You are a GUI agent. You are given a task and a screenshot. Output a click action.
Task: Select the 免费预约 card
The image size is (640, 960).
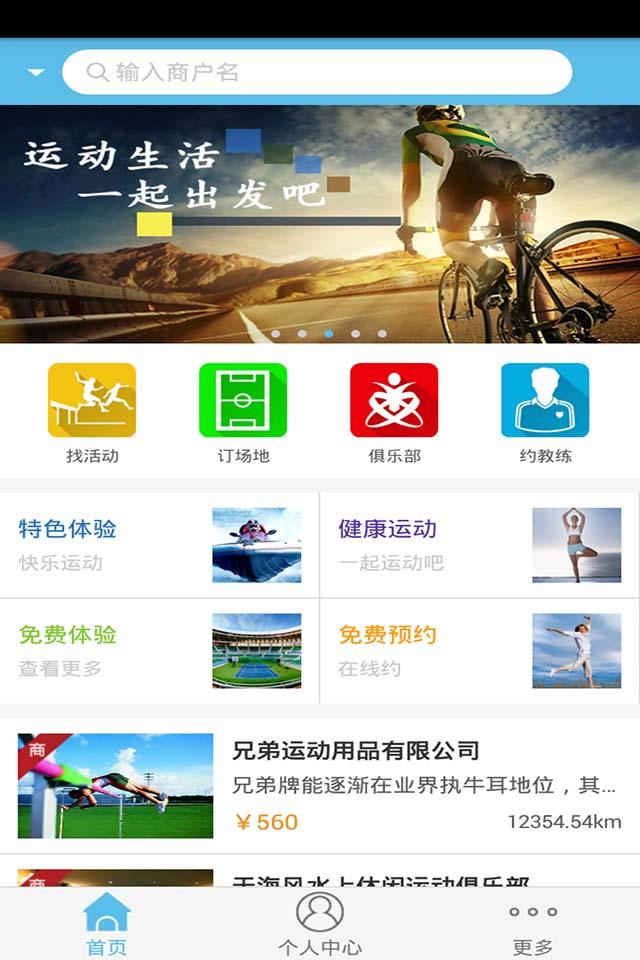coord(480,651)
